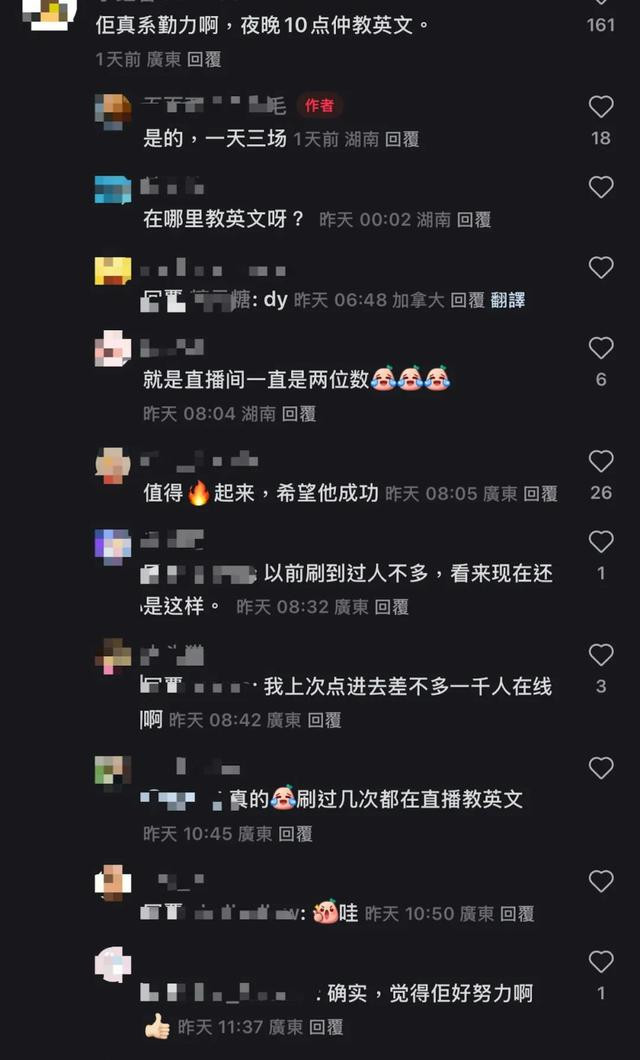Like the 'dy' comment from 加拿大

tap(600, 268)
